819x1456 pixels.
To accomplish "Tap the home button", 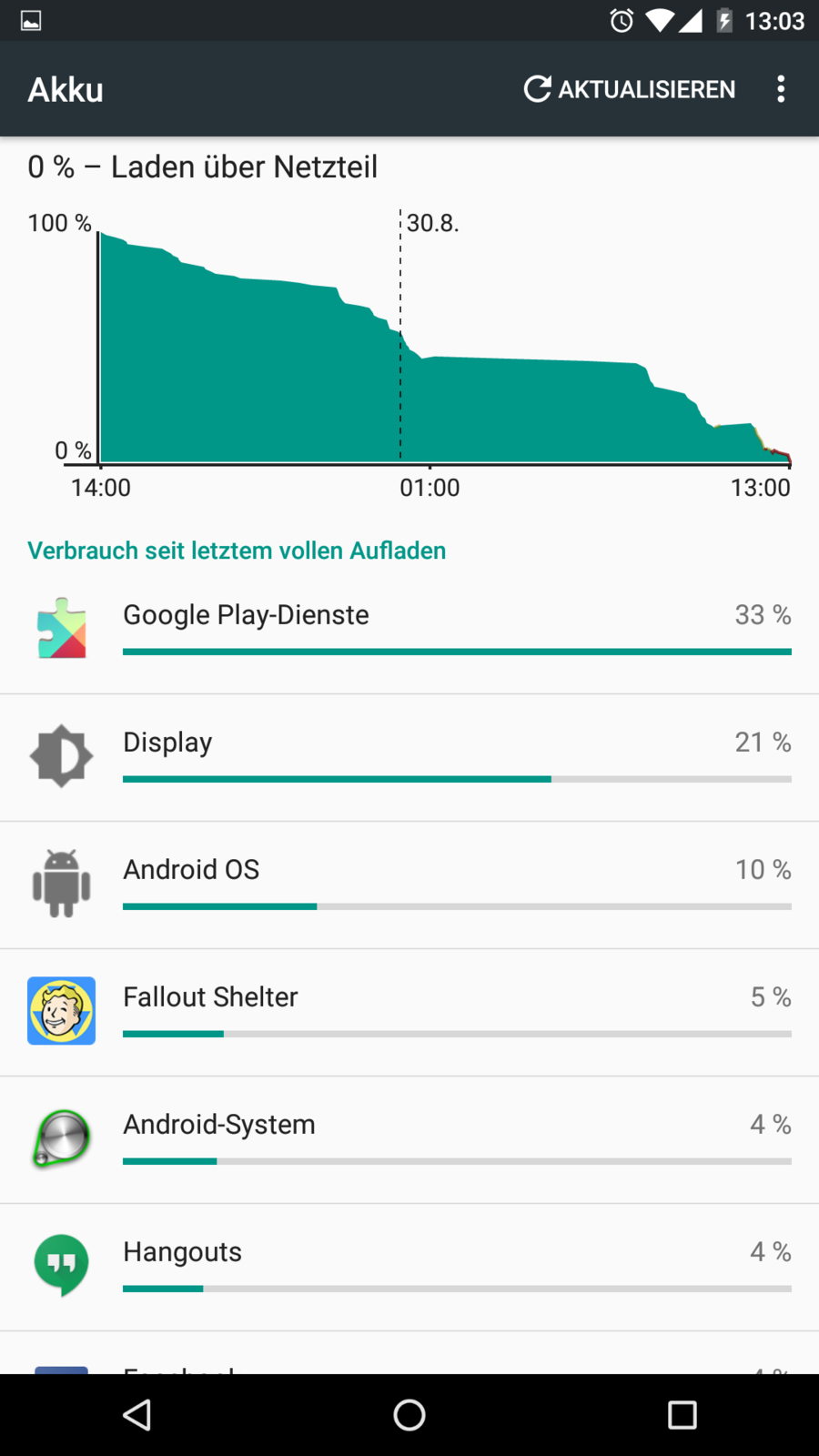I will [x=409, y=1415].
